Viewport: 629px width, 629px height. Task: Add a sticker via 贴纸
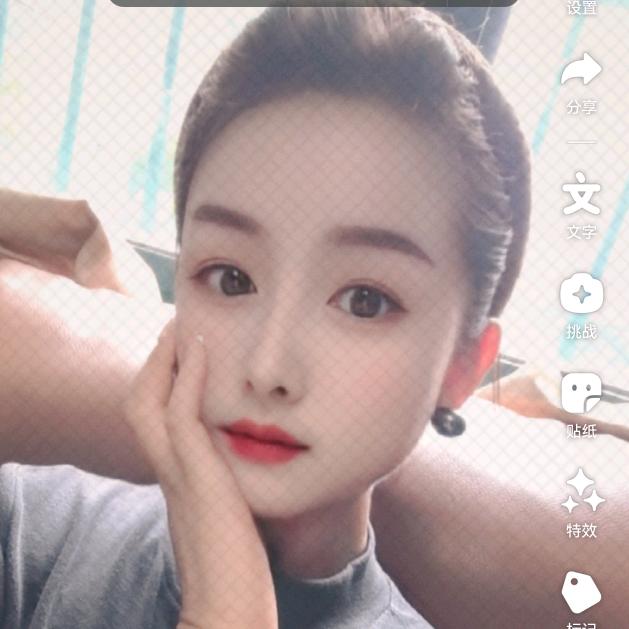(581, 393)
